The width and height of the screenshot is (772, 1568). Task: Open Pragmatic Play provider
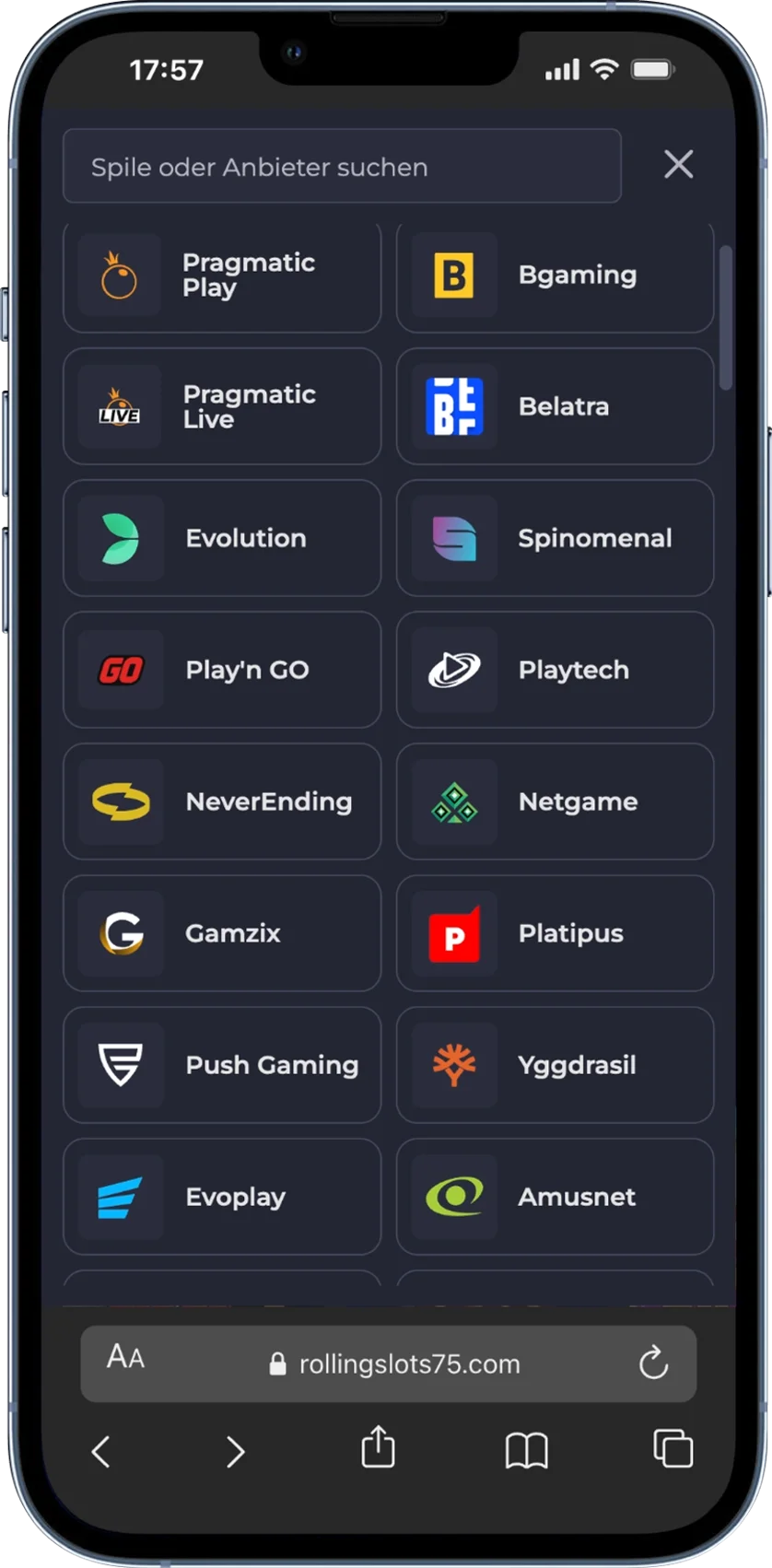221,275
